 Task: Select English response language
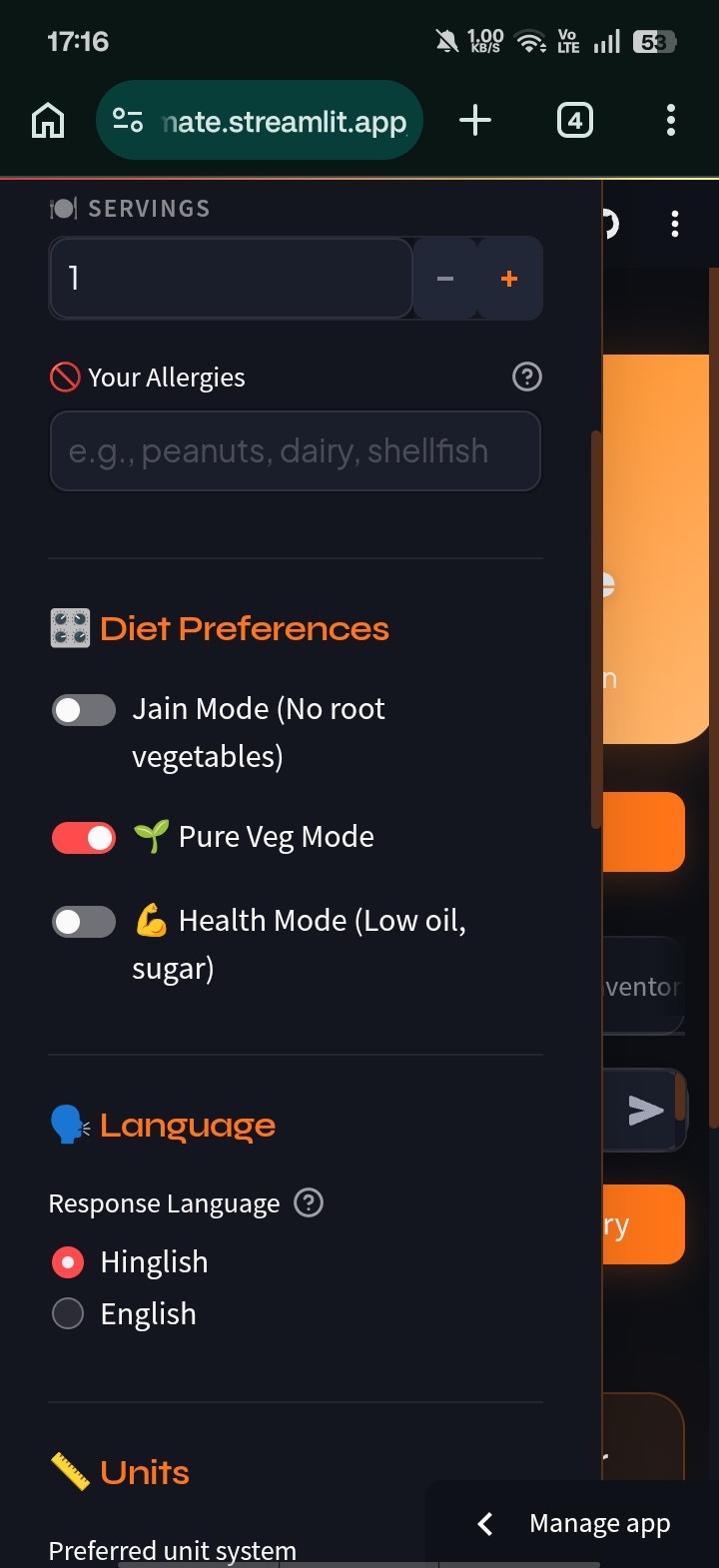[67, 1312]
